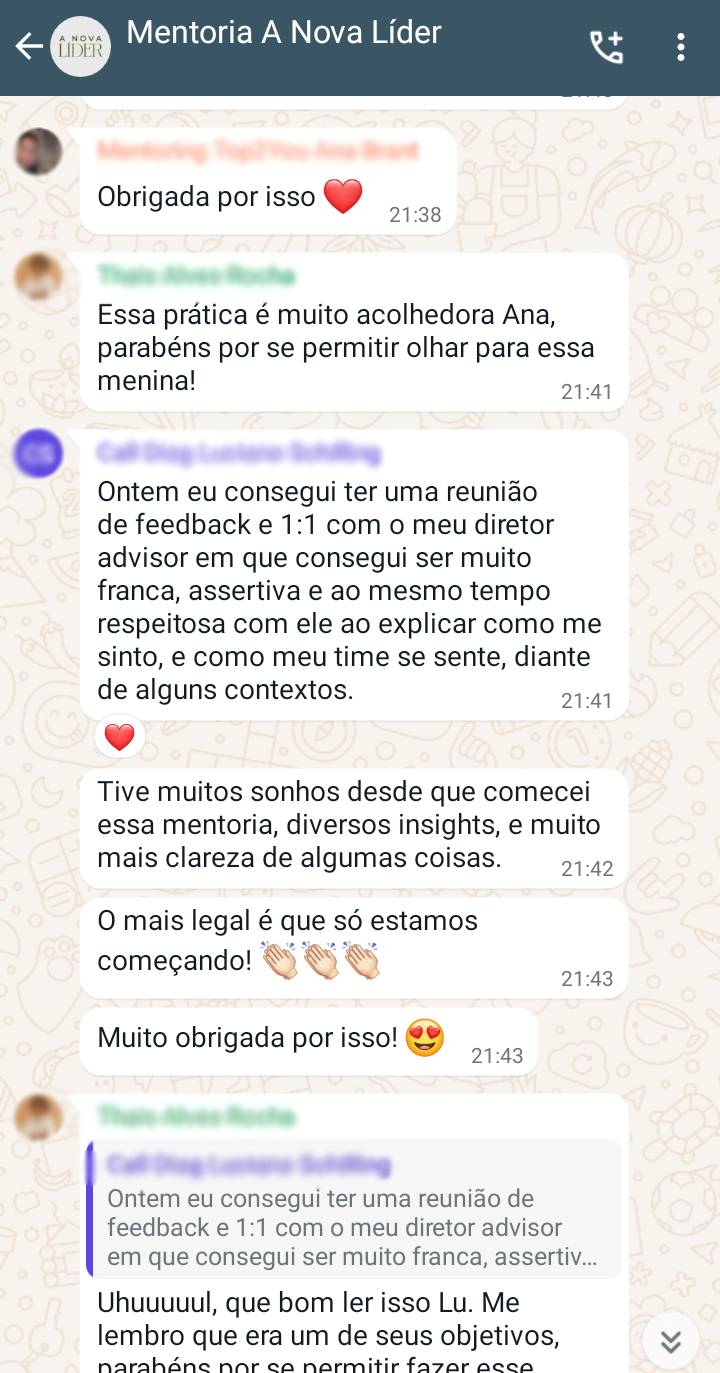Click the heart emoji in 'Obrigada por isso'
Image resolution: width=720 pixels, height=1373 pixels.
(342, 197)
